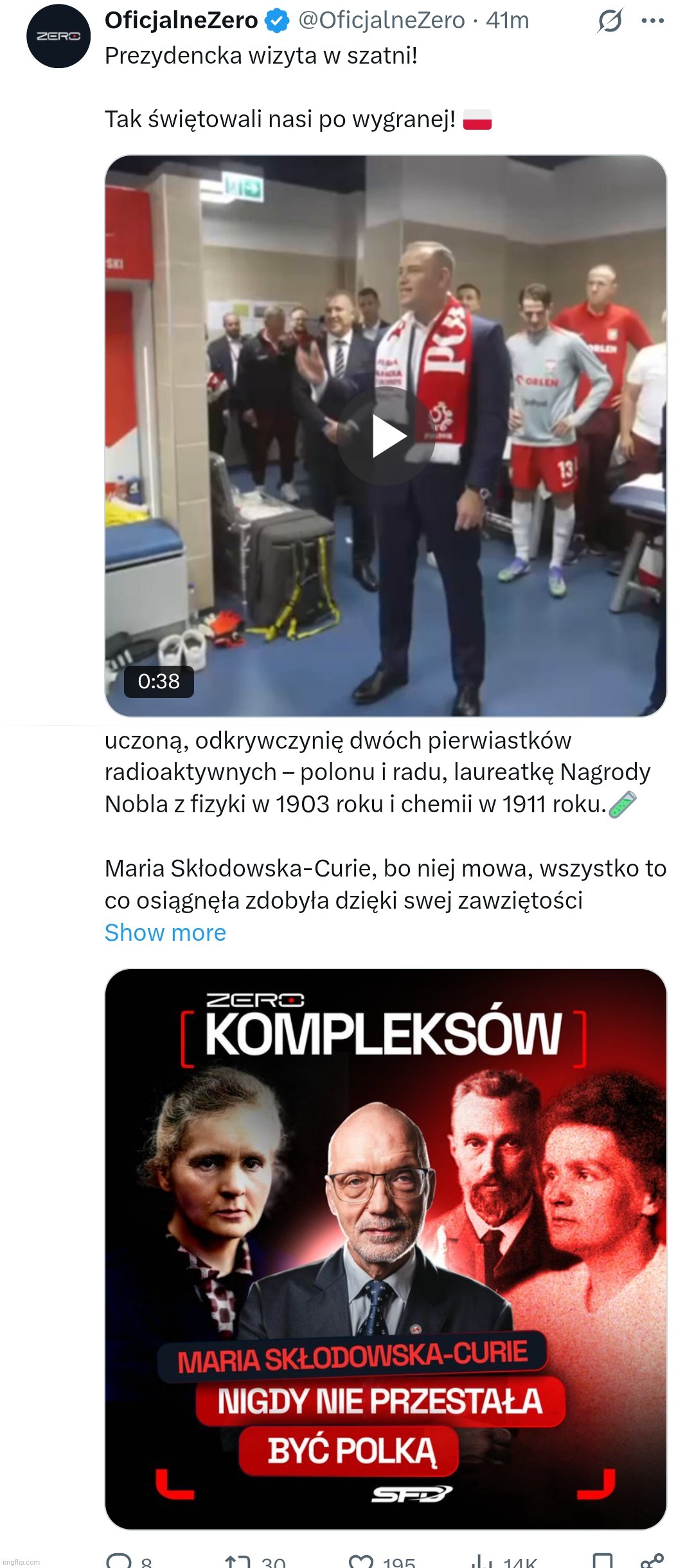694x1568 pixels.
Task: Open OficjalneZero profile avatar
Action: [58, 36]
